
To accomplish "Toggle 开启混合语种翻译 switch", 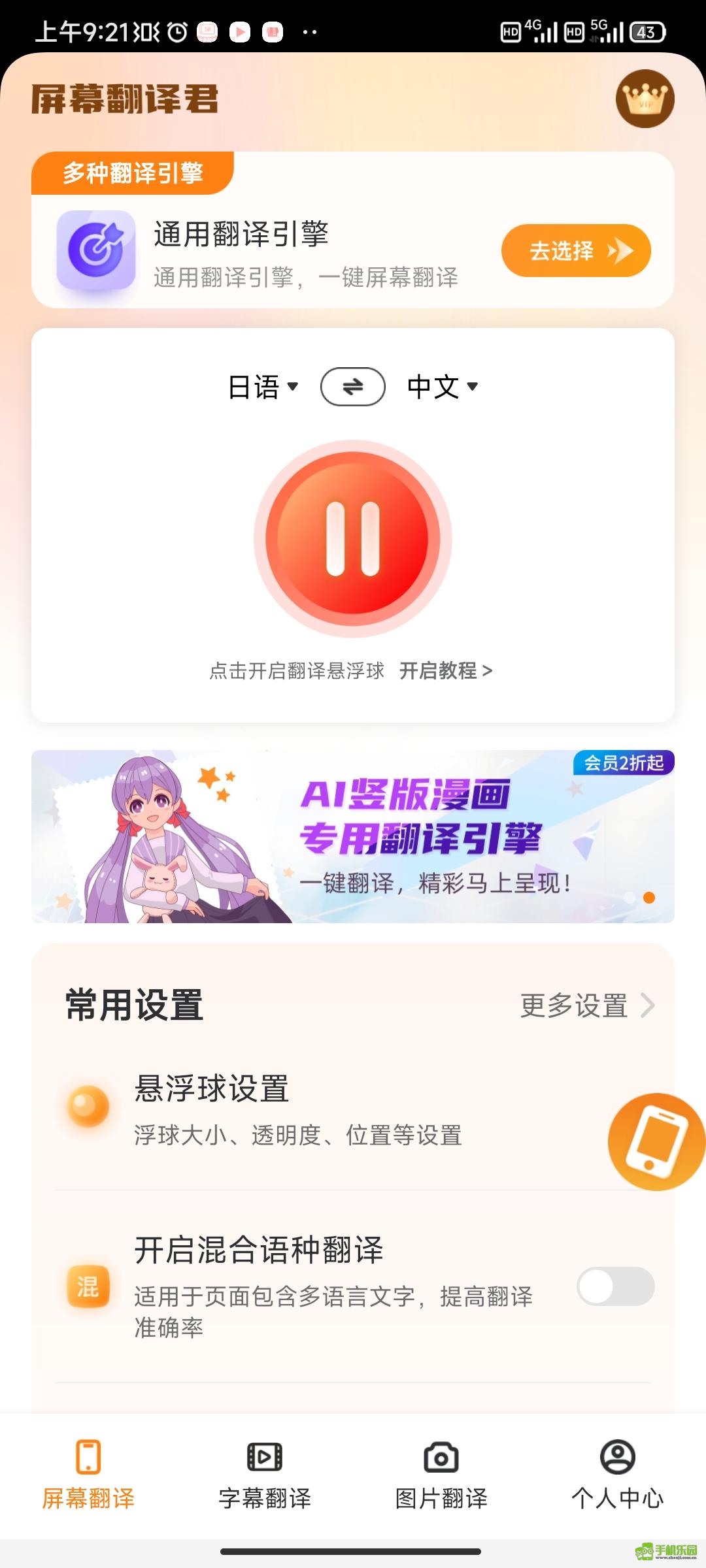I will [615, 1286].
